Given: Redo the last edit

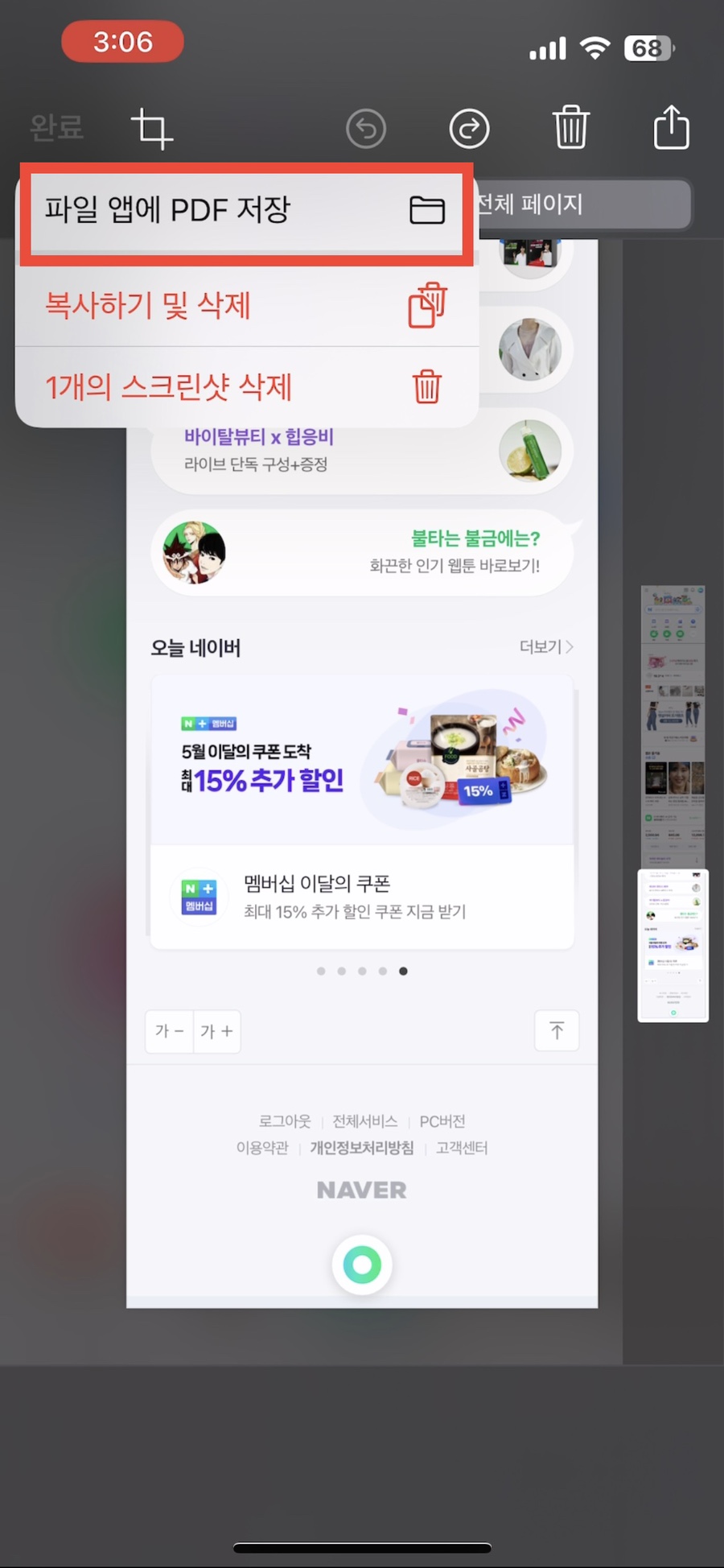Looking at the screenshot, I should point(469,129).
